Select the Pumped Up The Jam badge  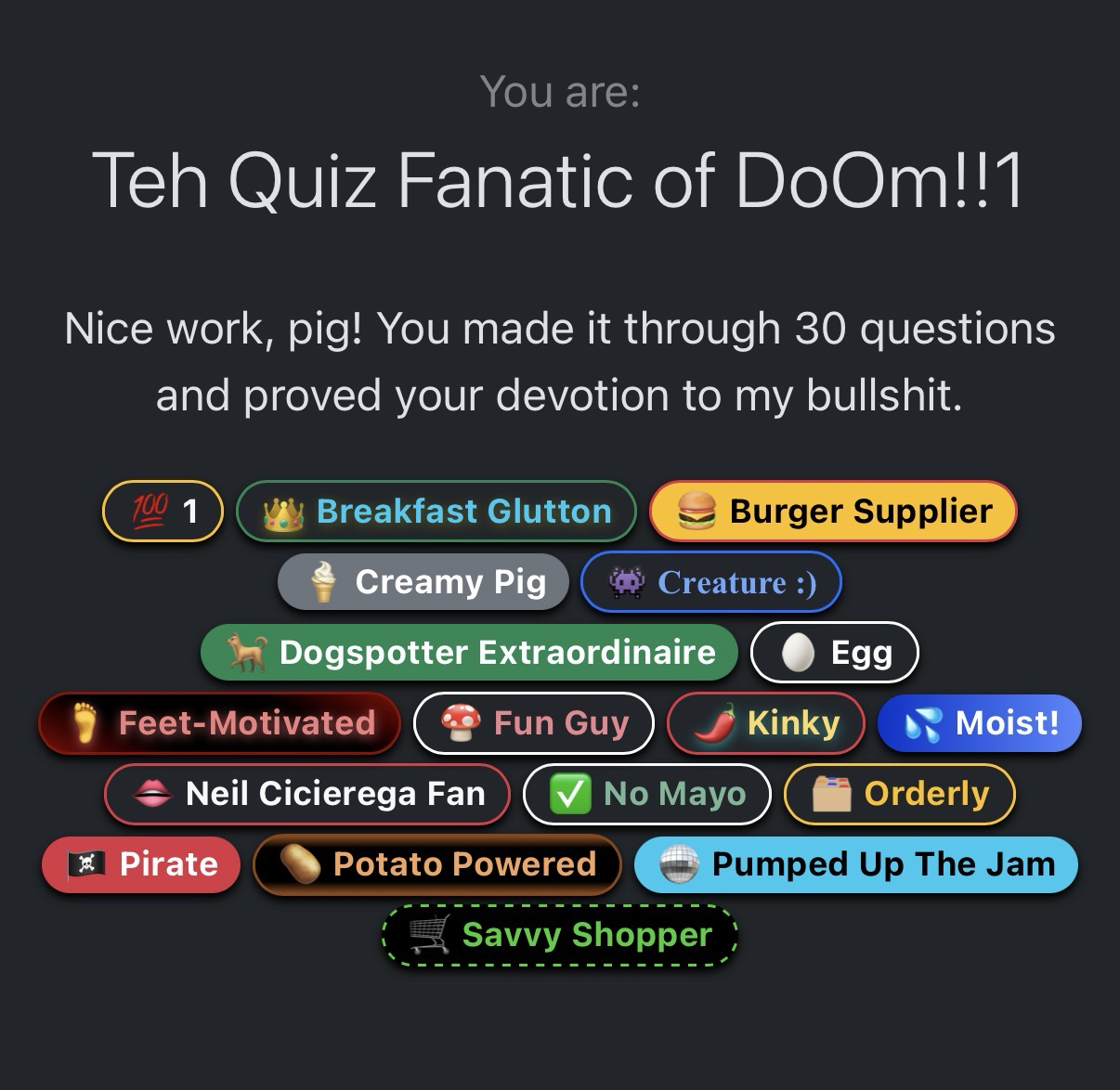coord(856,864)
